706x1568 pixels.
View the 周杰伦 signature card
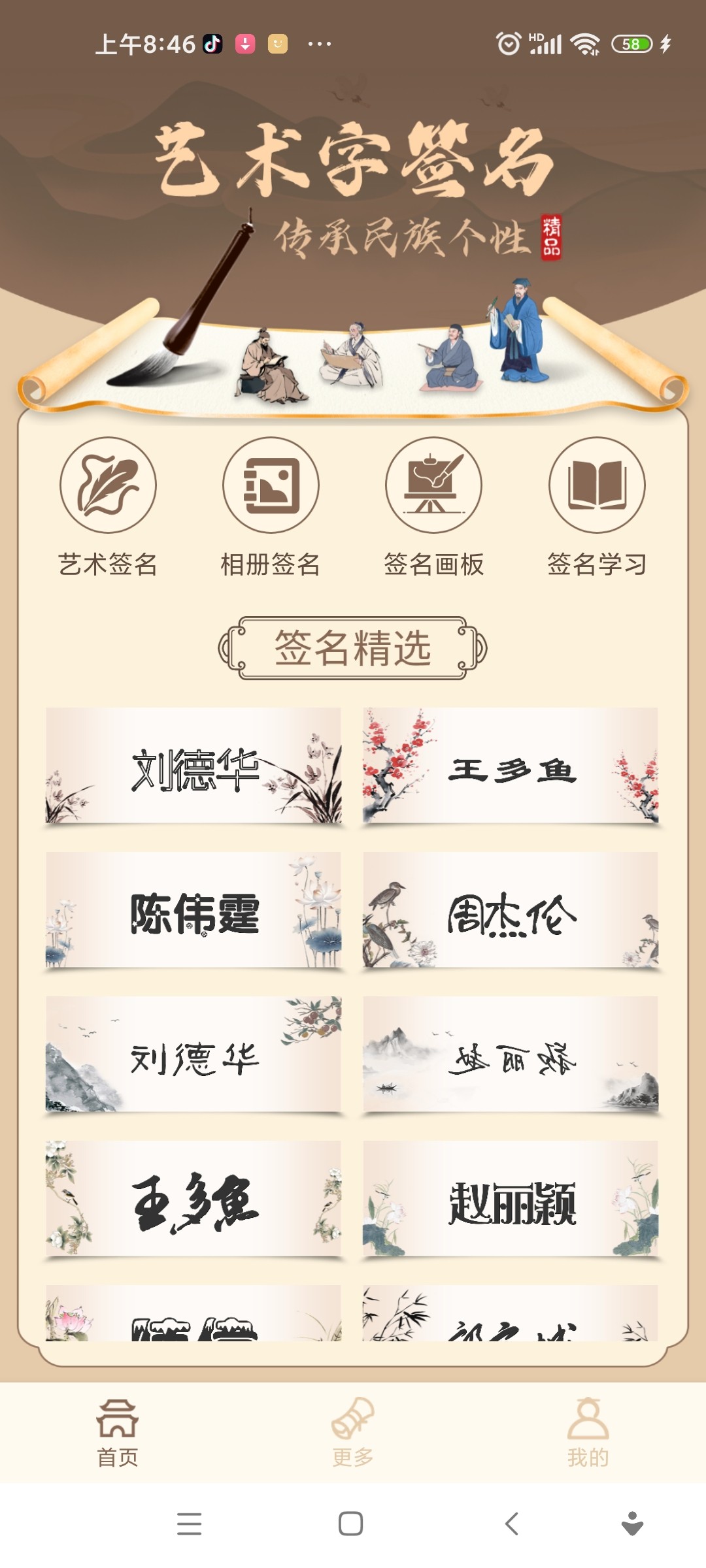[511, 910]
